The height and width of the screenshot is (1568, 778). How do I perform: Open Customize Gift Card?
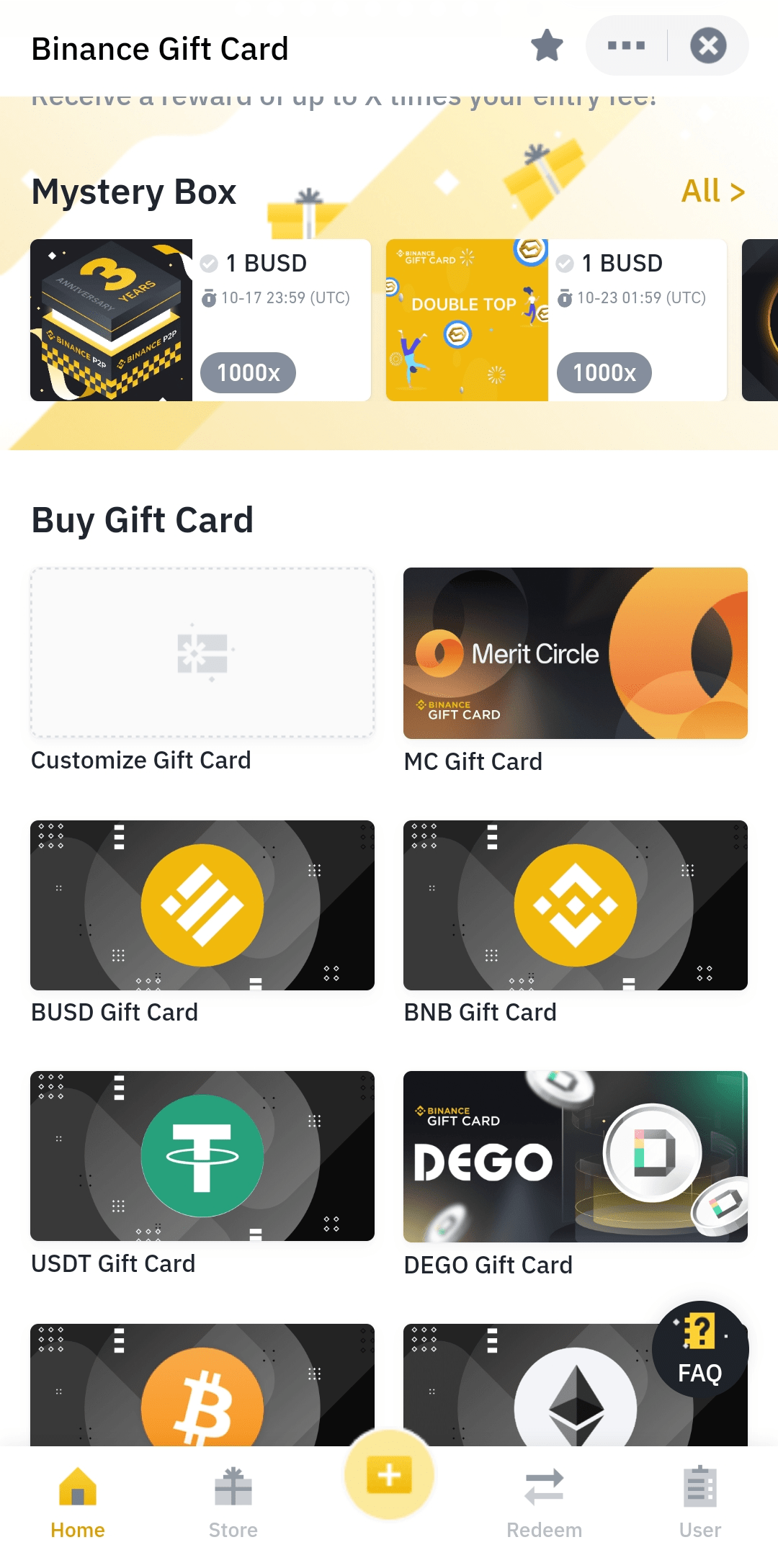[x=202, y=653]
